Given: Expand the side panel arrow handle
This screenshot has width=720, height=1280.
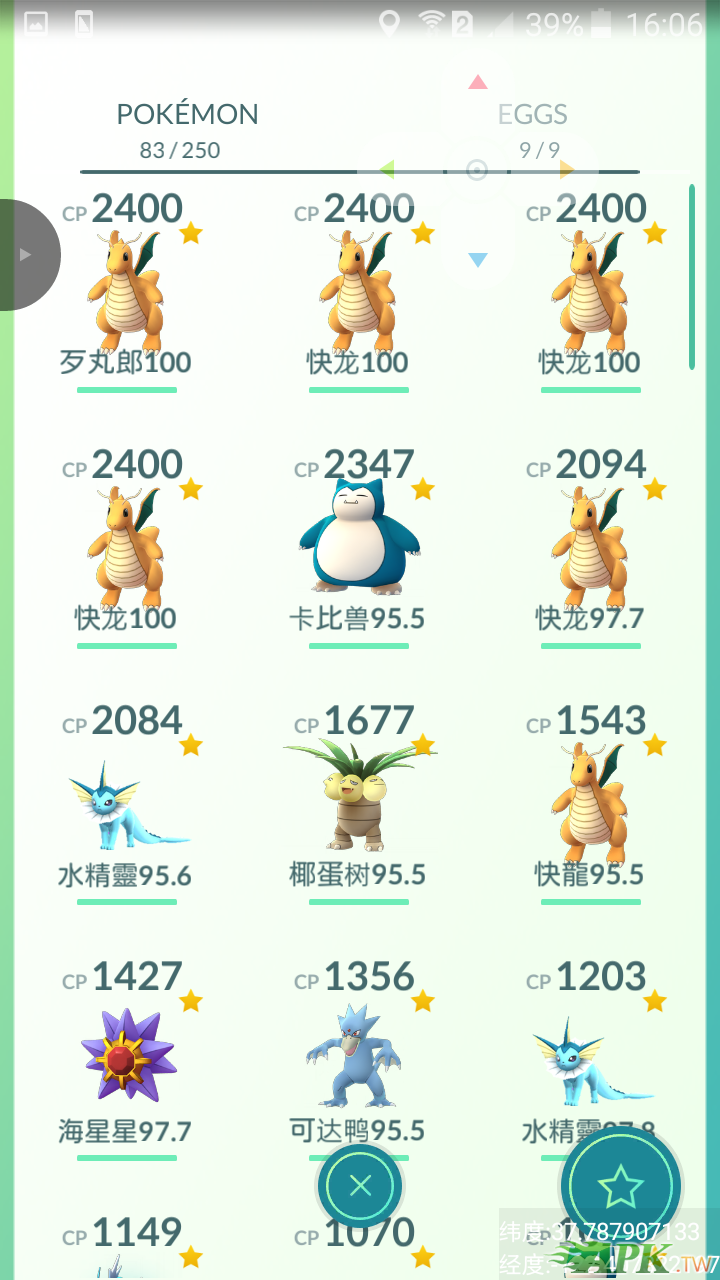Looking at the screenshot, I should (x=25, y=254).
